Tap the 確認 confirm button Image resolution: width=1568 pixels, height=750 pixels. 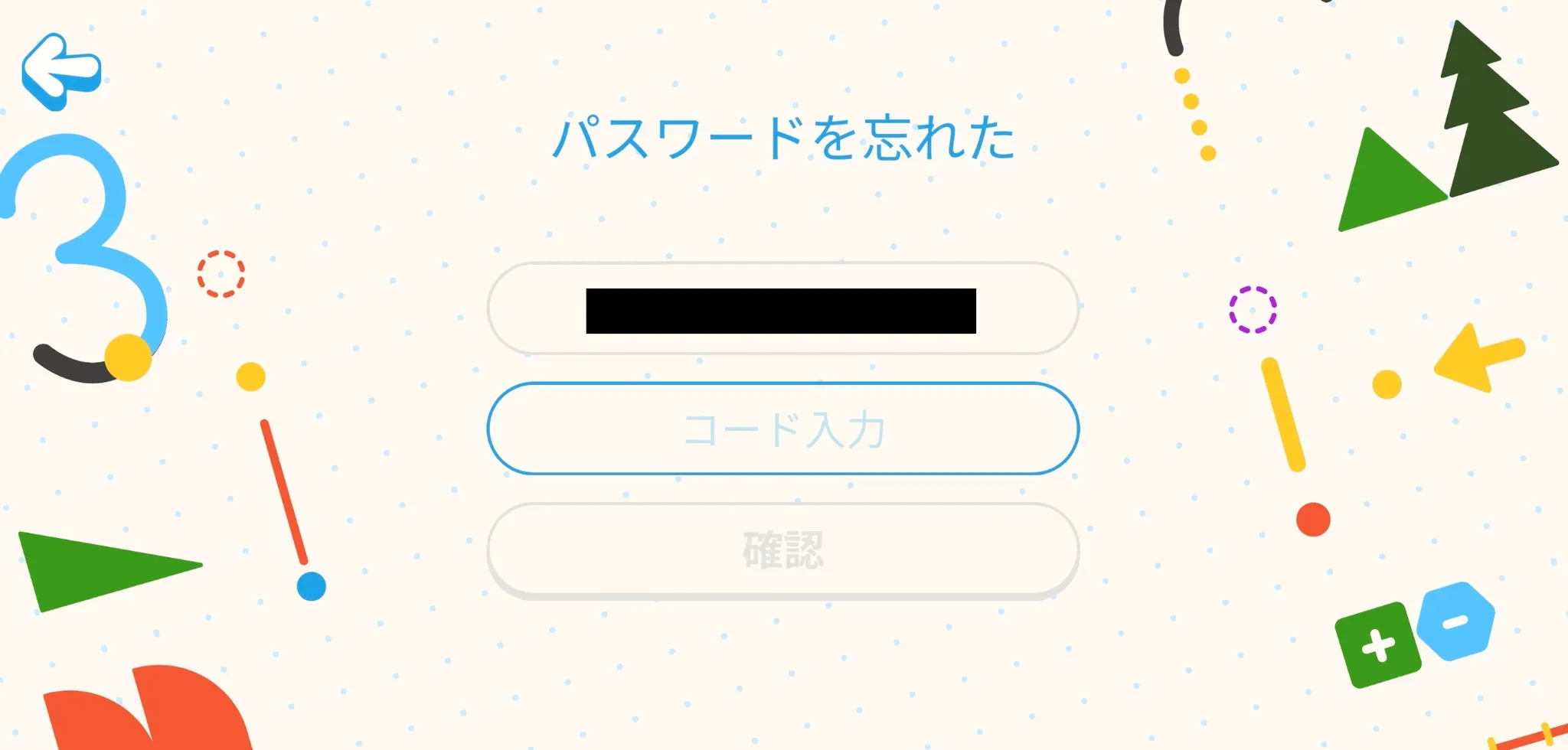pyautogui.click(x=782, y=549)
